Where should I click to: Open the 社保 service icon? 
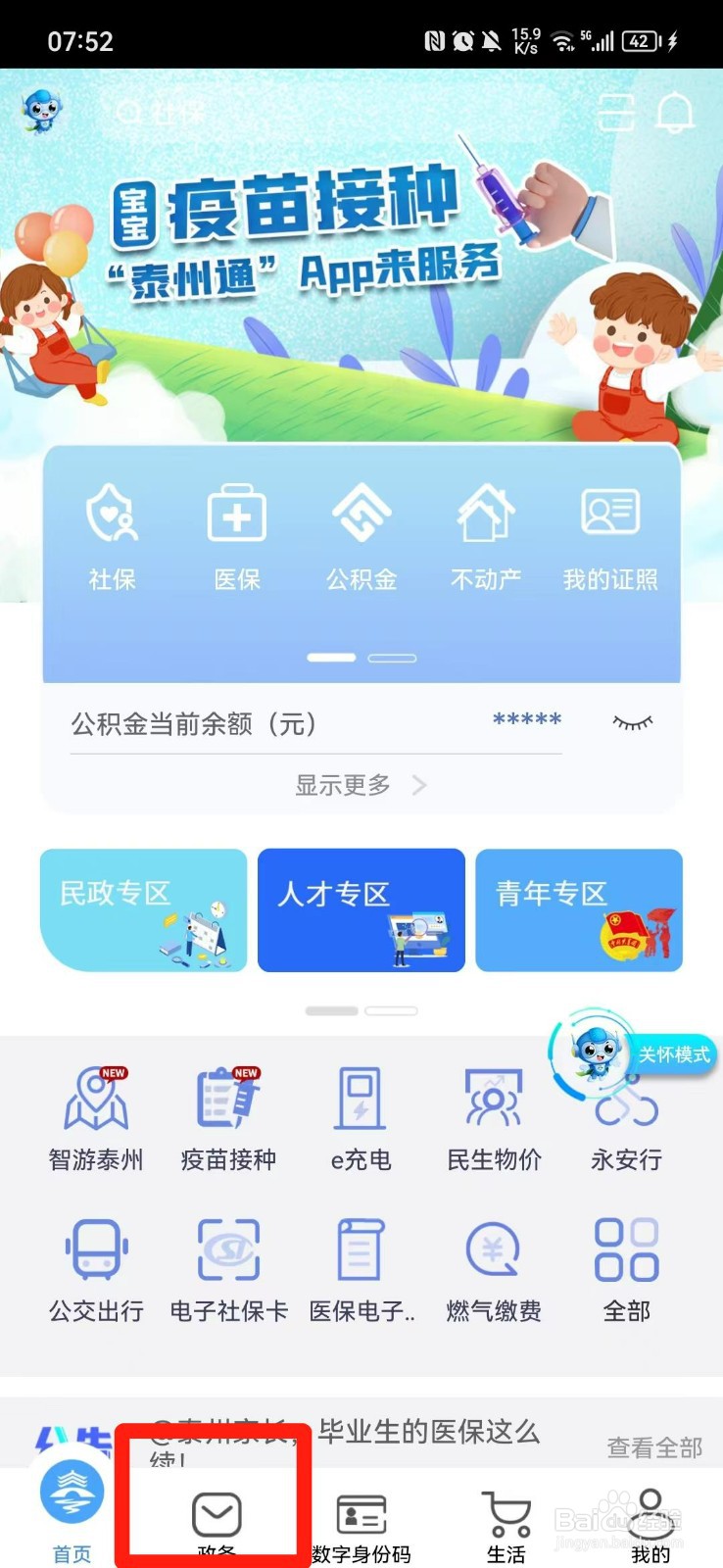(112, 534)
